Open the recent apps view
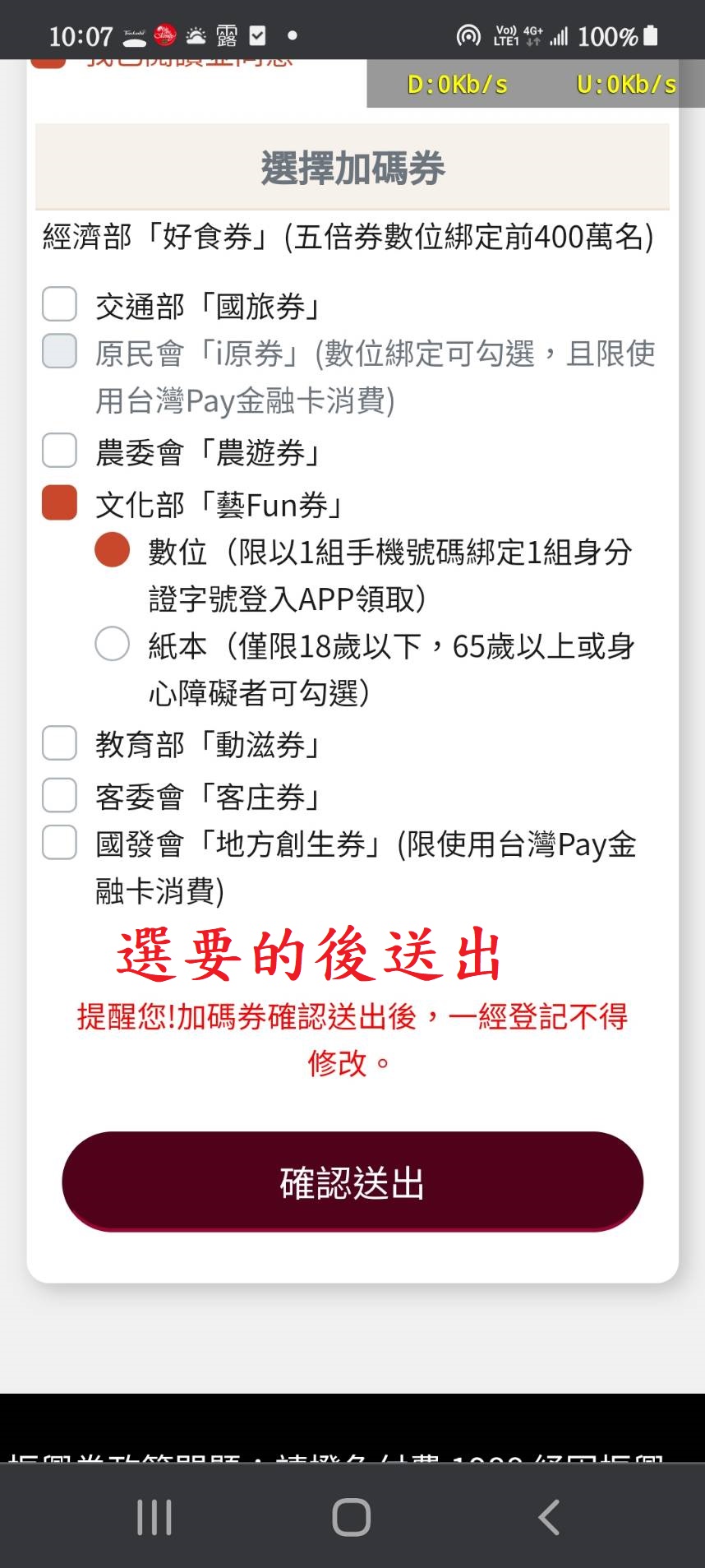The image size is (705, 1568). pyautogui.click(x=154, y=1517)
